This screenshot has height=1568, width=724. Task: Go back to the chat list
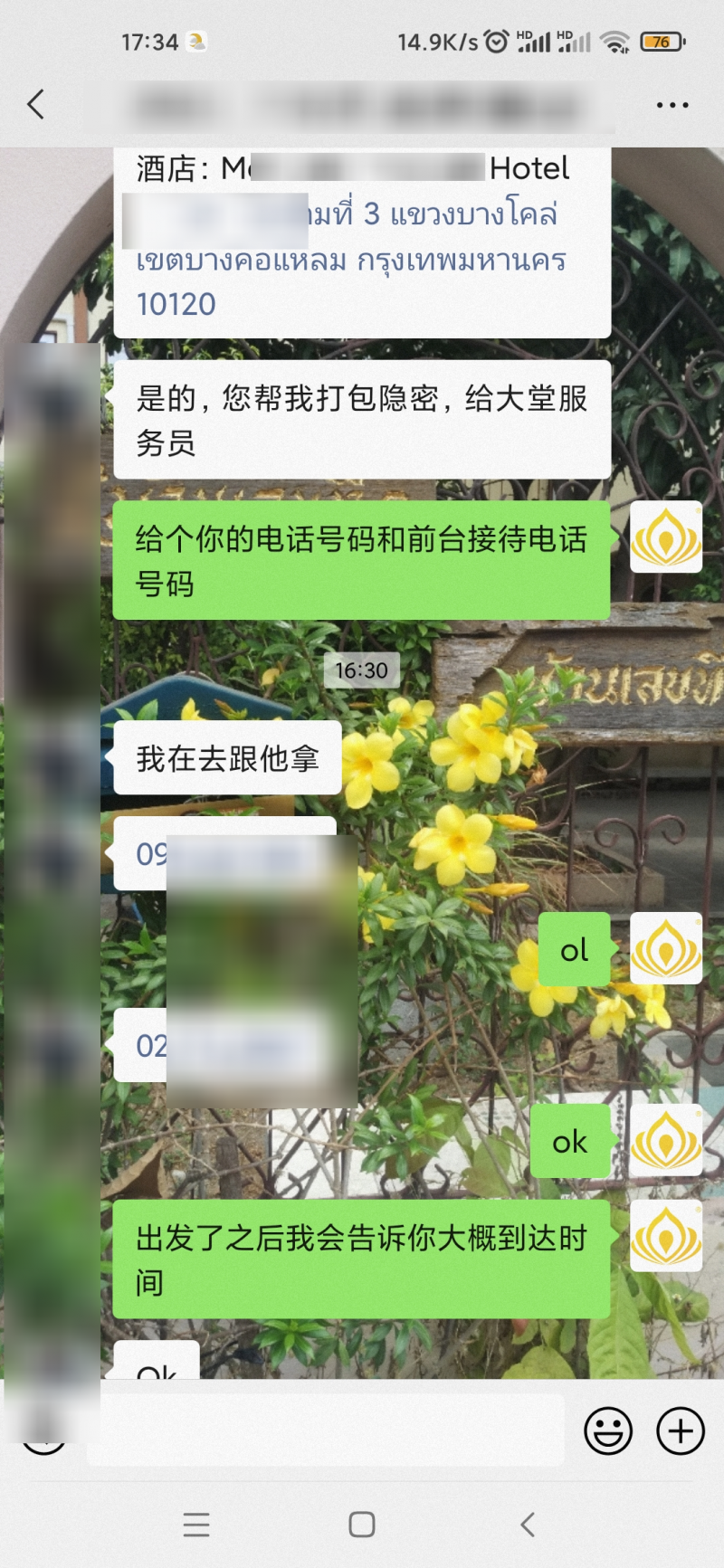tap(36, 105)
